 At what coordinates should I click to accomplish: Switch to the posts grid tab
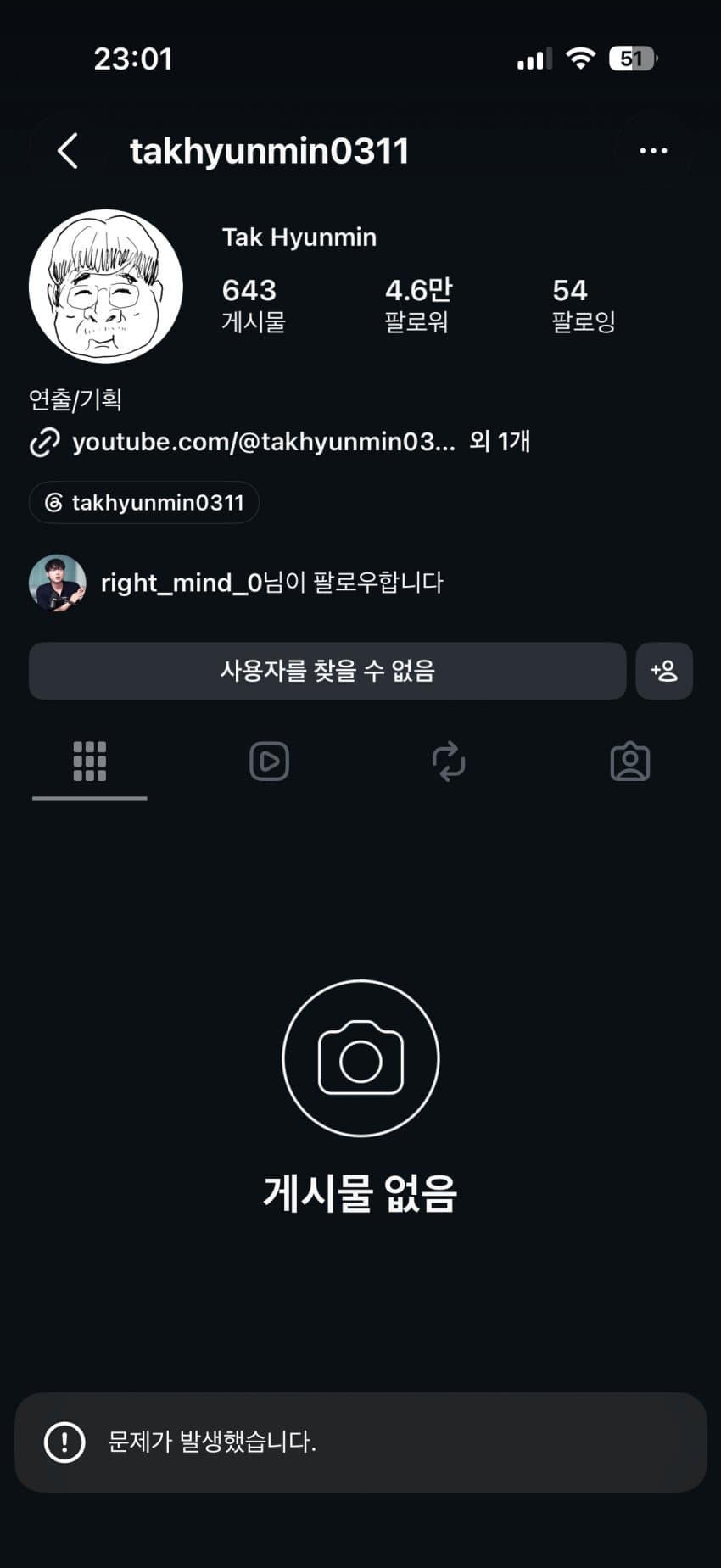(90, 762)
